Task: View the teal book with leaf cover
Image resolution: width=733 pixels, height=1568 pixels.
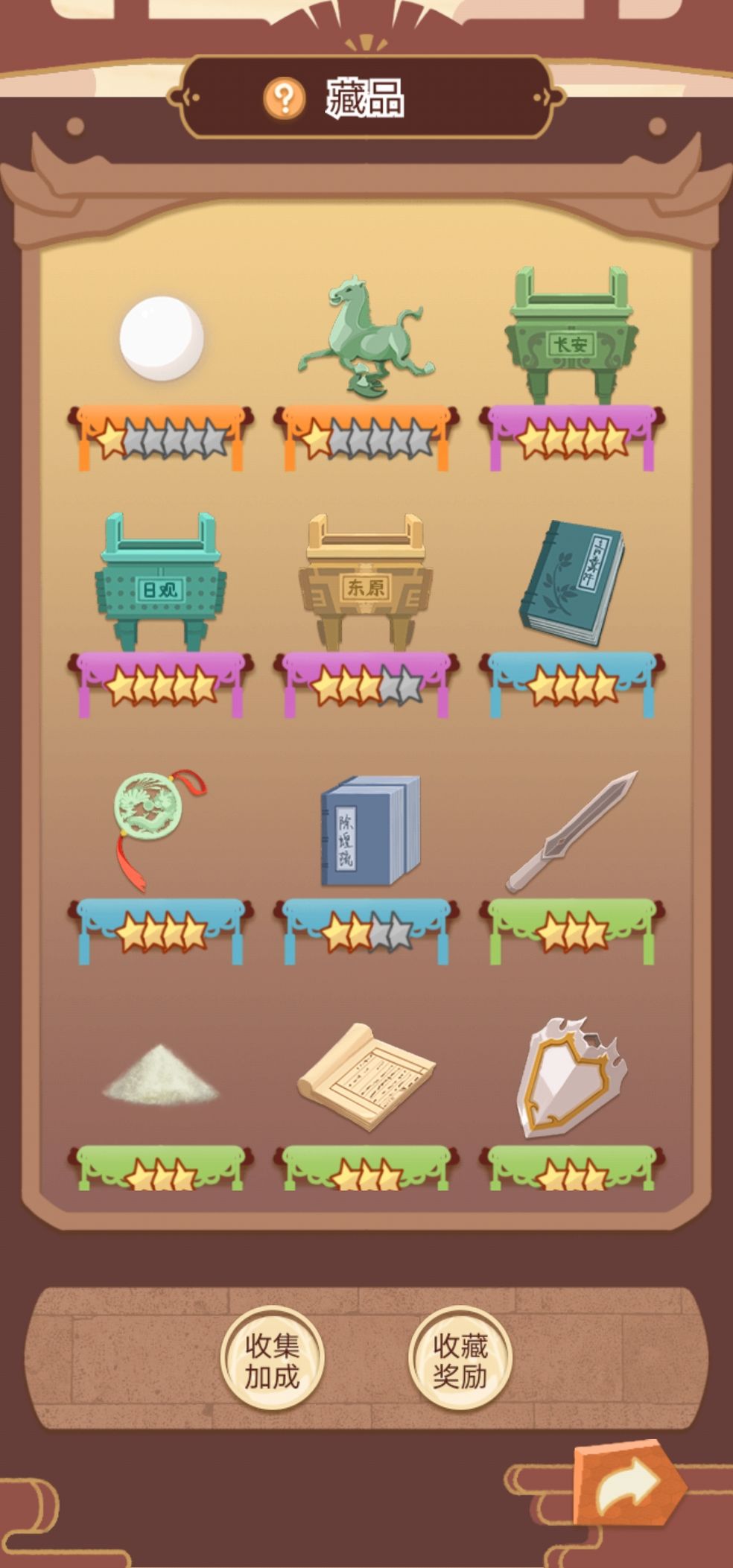Action: pos(571,583)
